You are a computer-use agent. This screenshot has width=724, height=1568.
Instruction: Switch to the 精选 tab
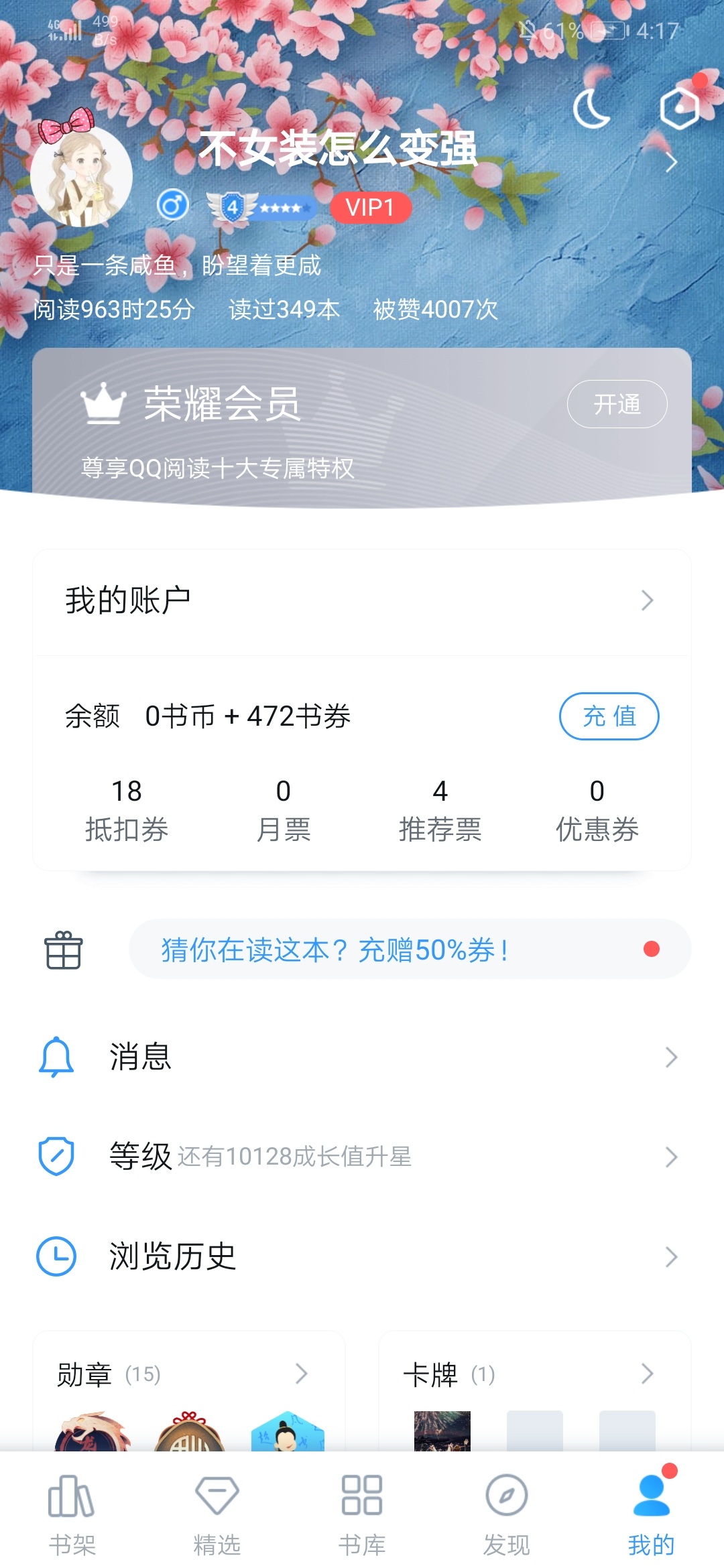[x=217, y=1514]
